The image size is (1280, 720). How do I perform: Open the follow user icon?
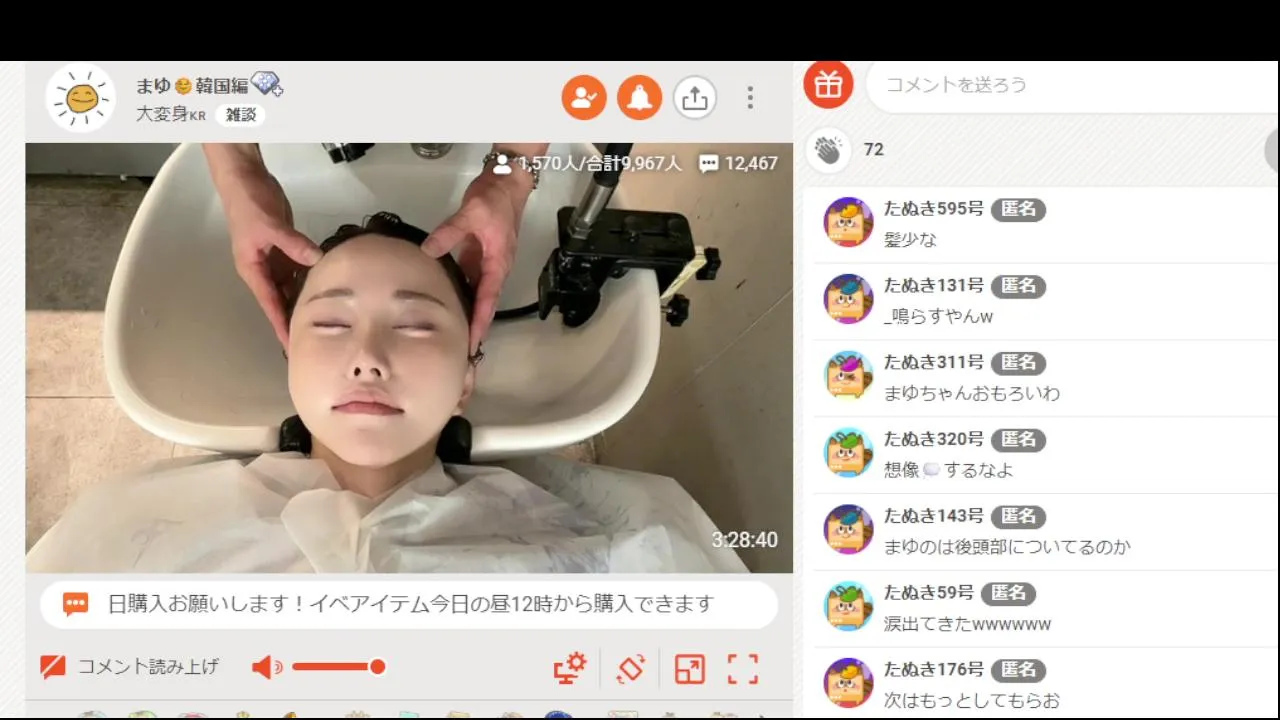point(584,98)
